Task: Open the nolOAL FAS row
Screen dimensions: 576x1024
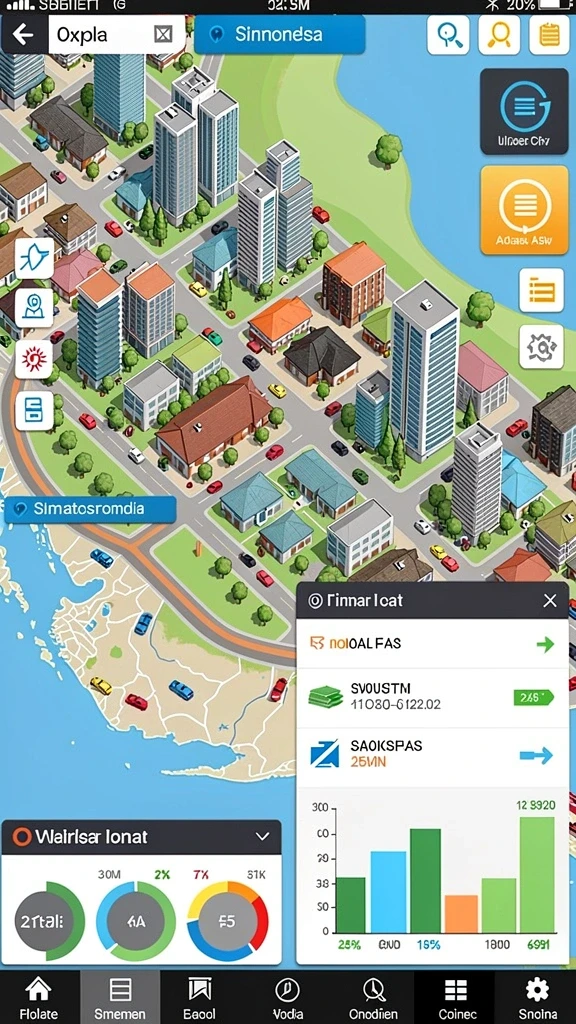Action: 432,644
